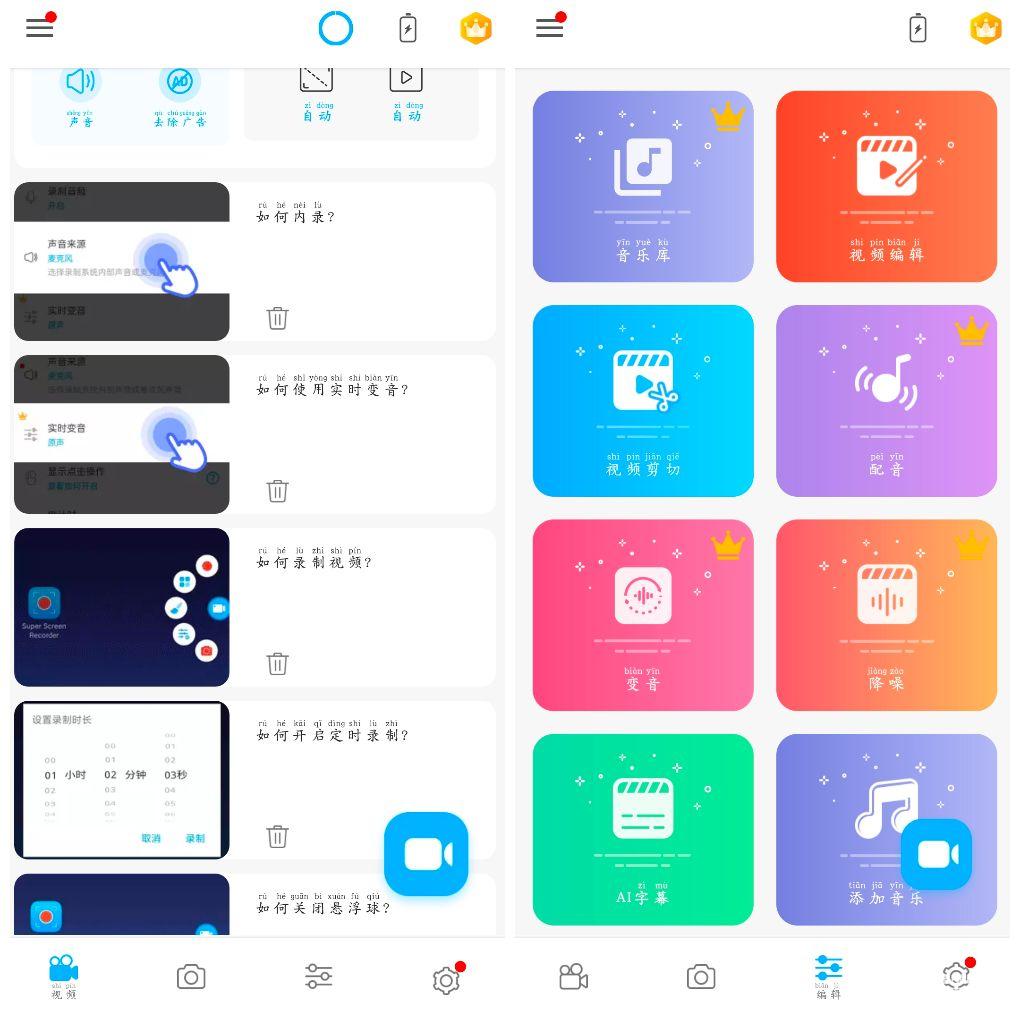Delete the 如何使用实时变音? tutorial
The image size is (1020, 1020).
pyautogui.click(x=277, y=491)
